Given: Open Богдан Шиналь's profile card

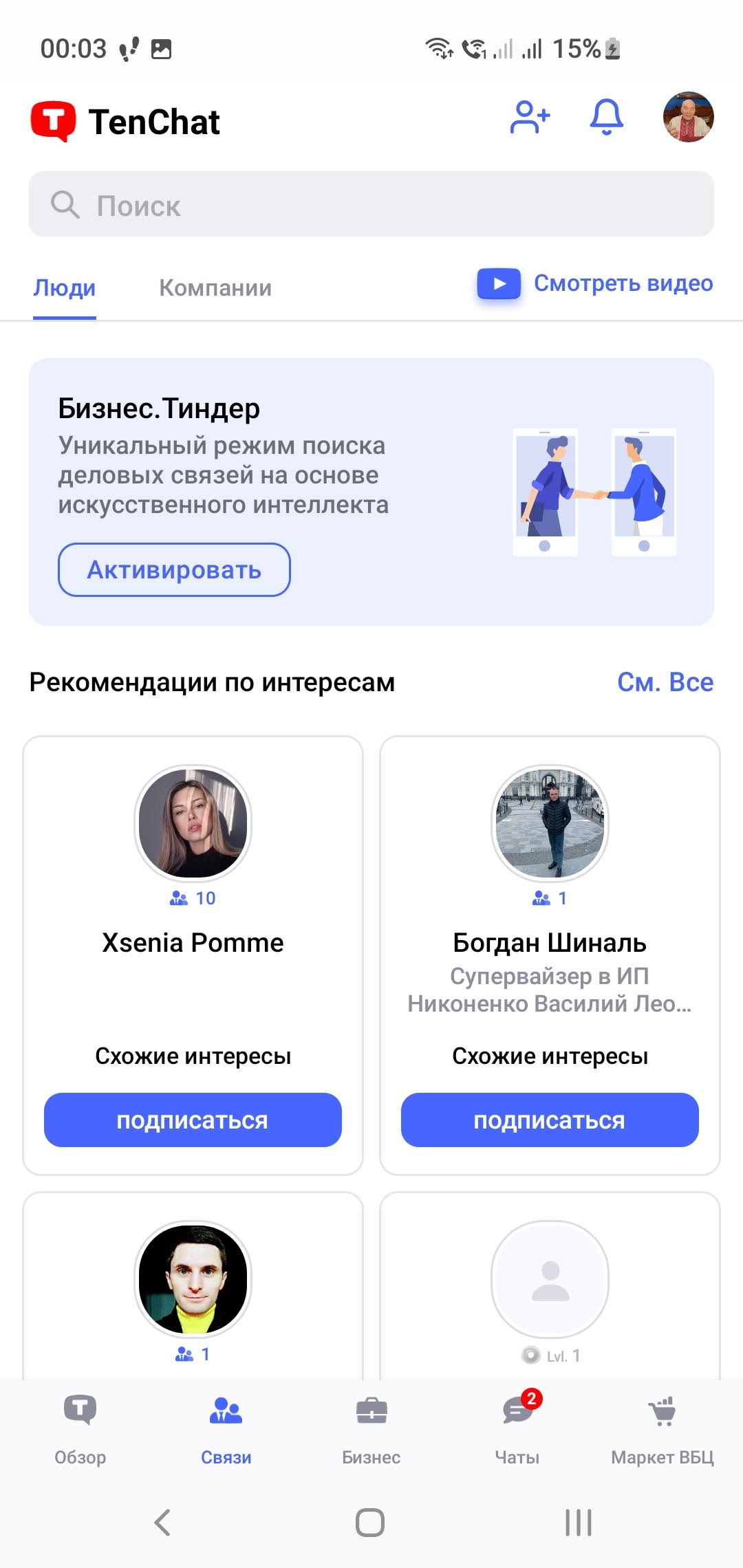Looking at the screenshot, I should 550,942.
